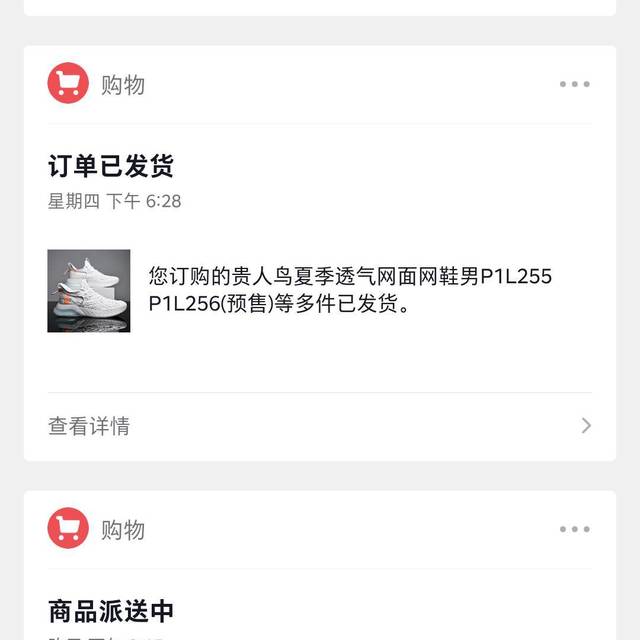Open the 商品派送中 delivery notification
640x640 pixels.
111,610
